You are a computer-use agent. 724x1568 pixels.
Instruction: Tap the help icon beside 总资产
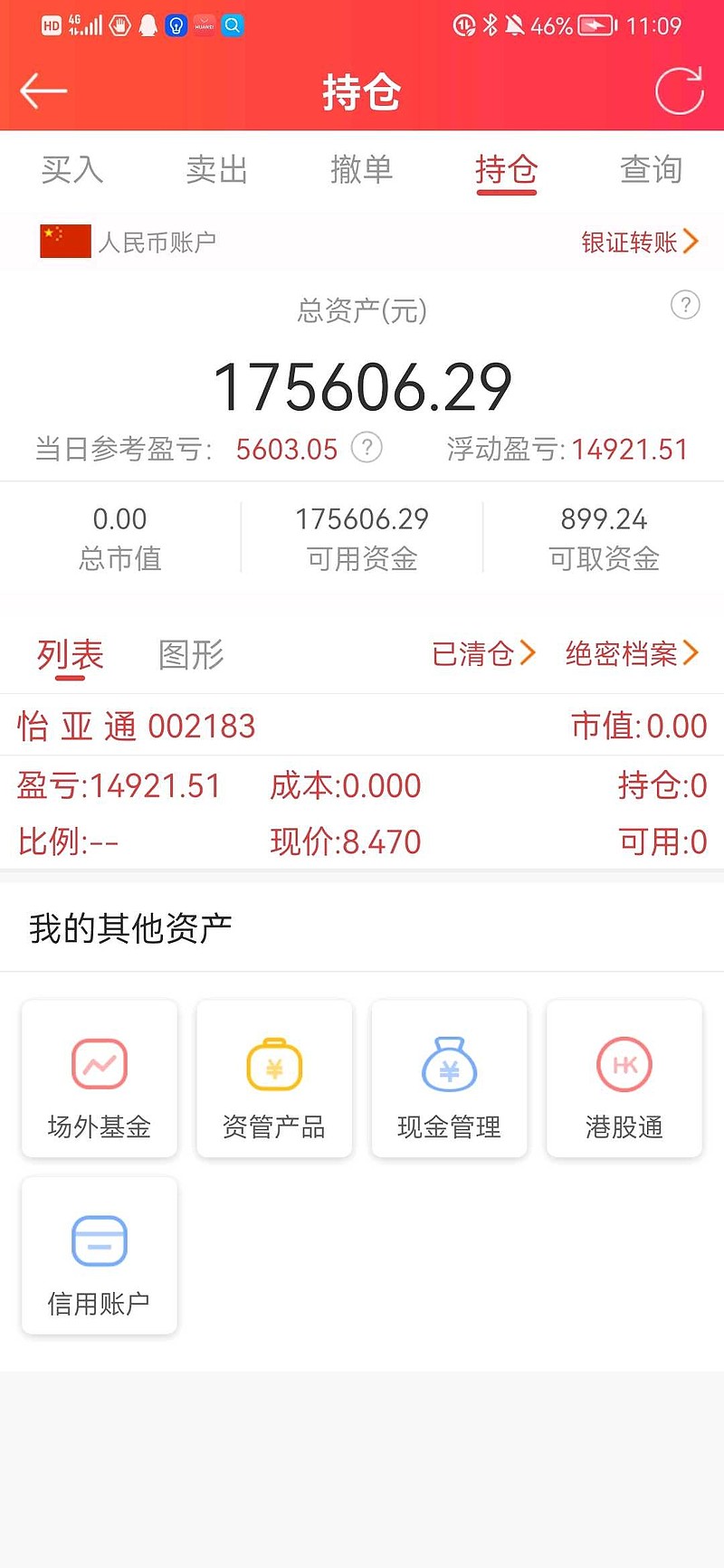click(685, 305)
